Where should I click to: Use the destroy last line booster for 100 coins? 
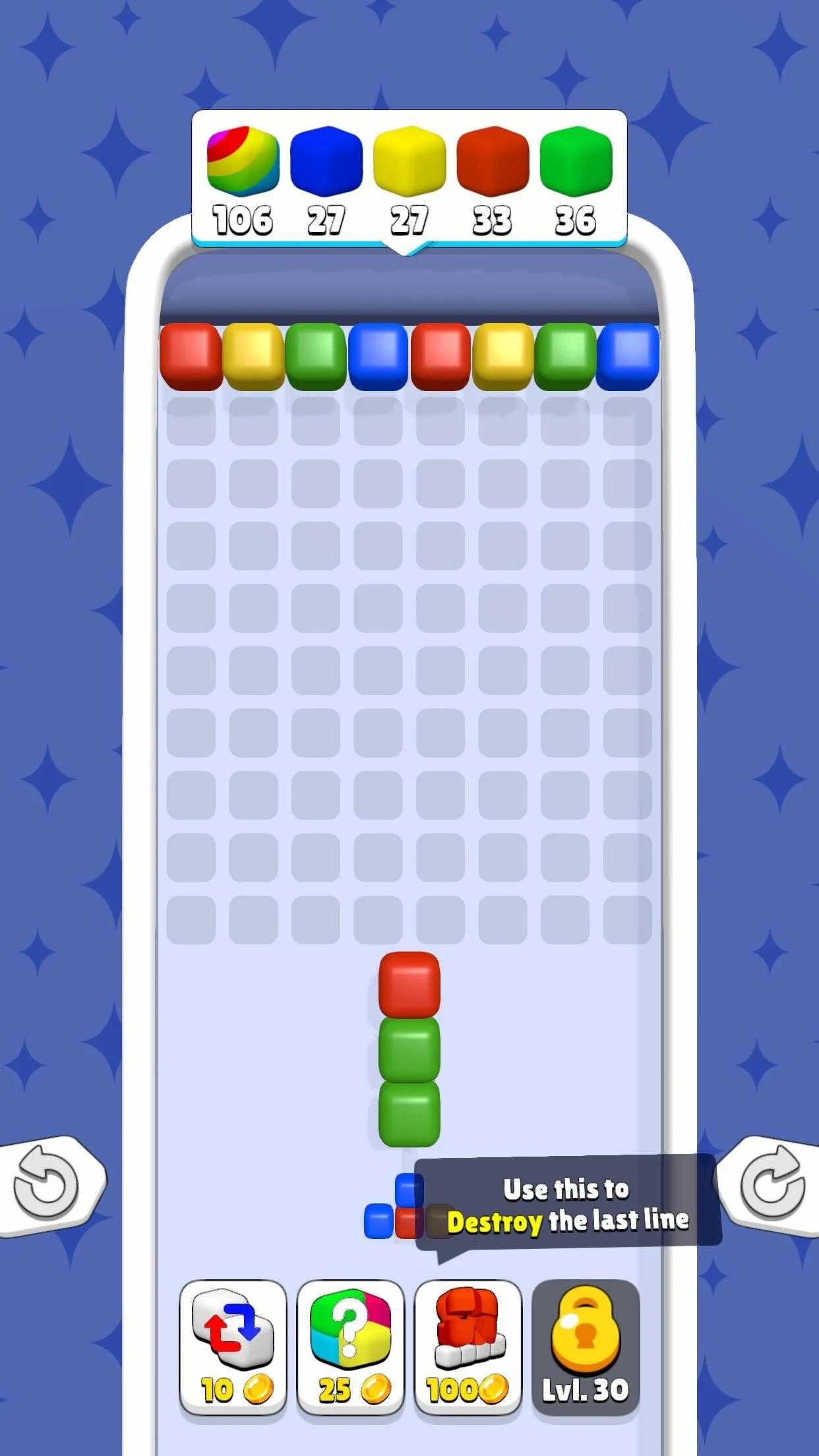(x=468, y=1347)
